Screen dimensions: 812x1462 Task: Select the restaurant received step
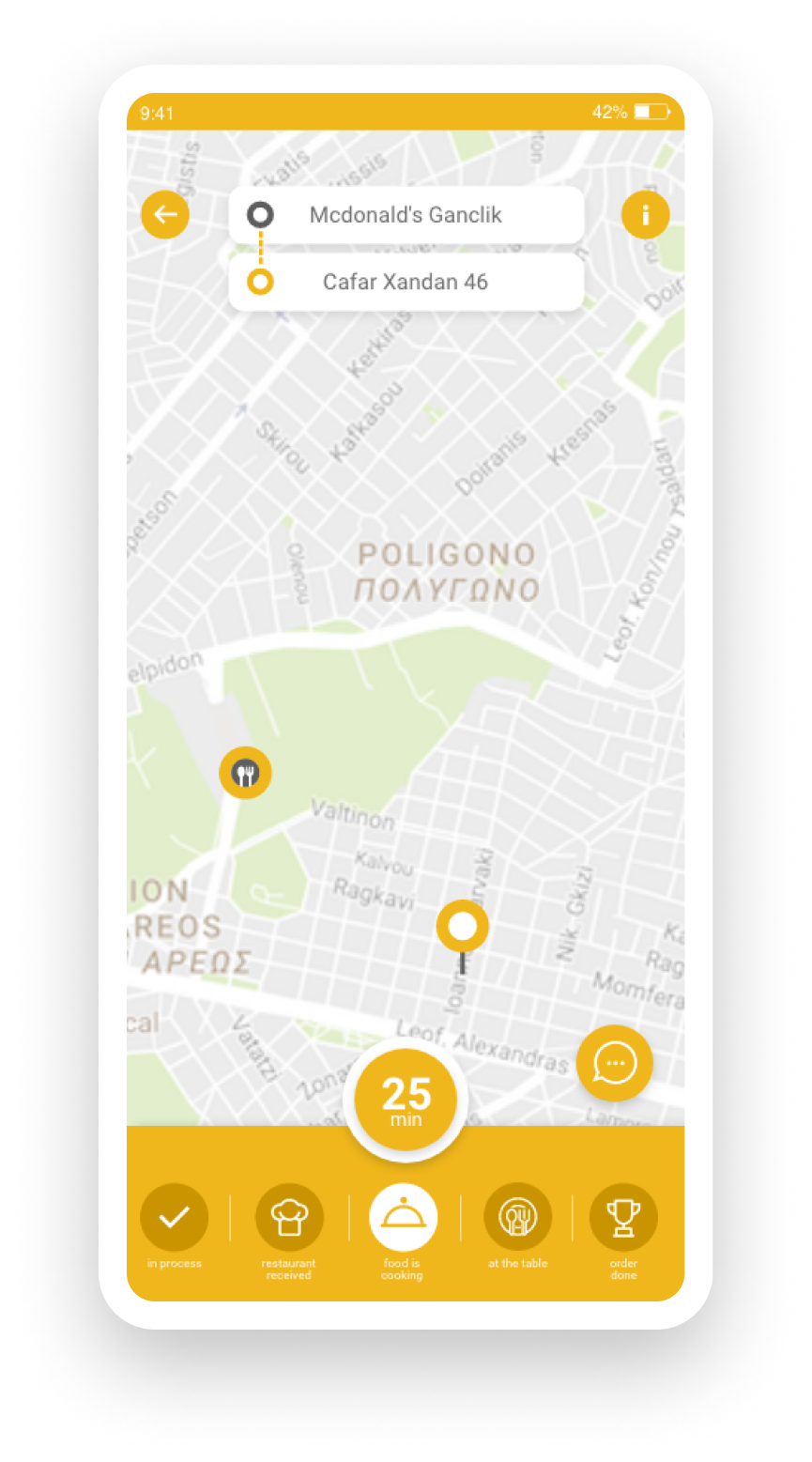click(289, 1218)
